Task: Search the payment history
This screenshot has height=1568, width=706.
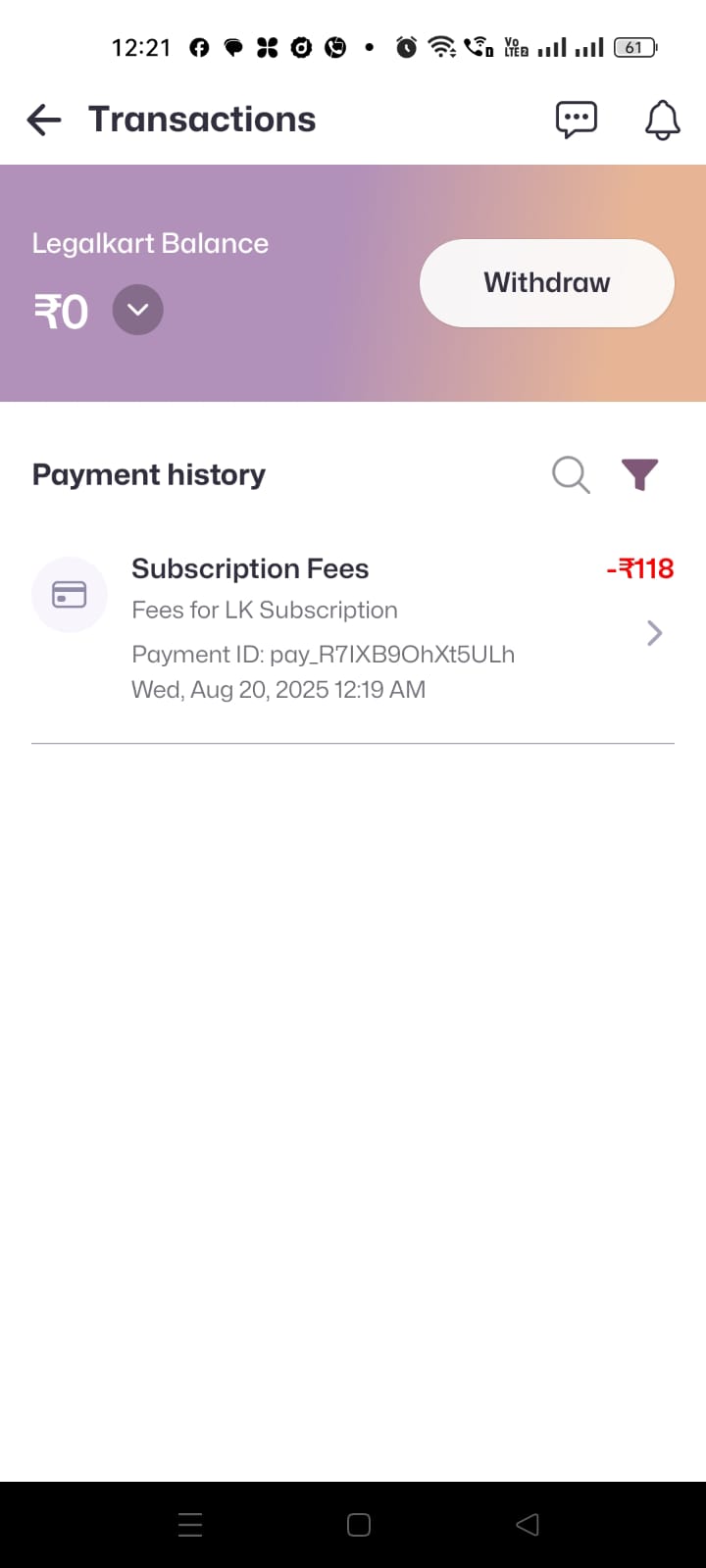Action: point(571,475)
